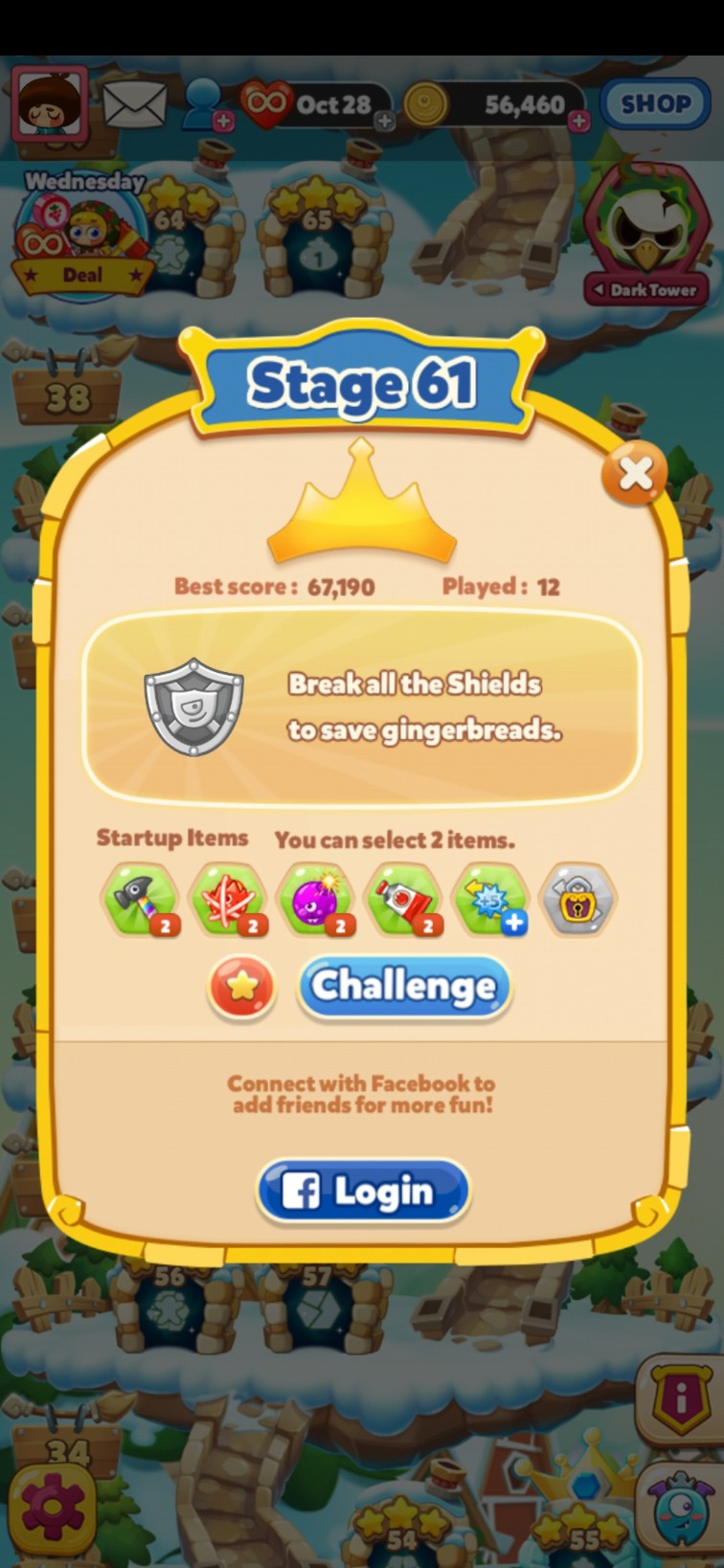Tap the red star button beside Challenge
This screenshot has height=1568, width=724.
(242, 987)
